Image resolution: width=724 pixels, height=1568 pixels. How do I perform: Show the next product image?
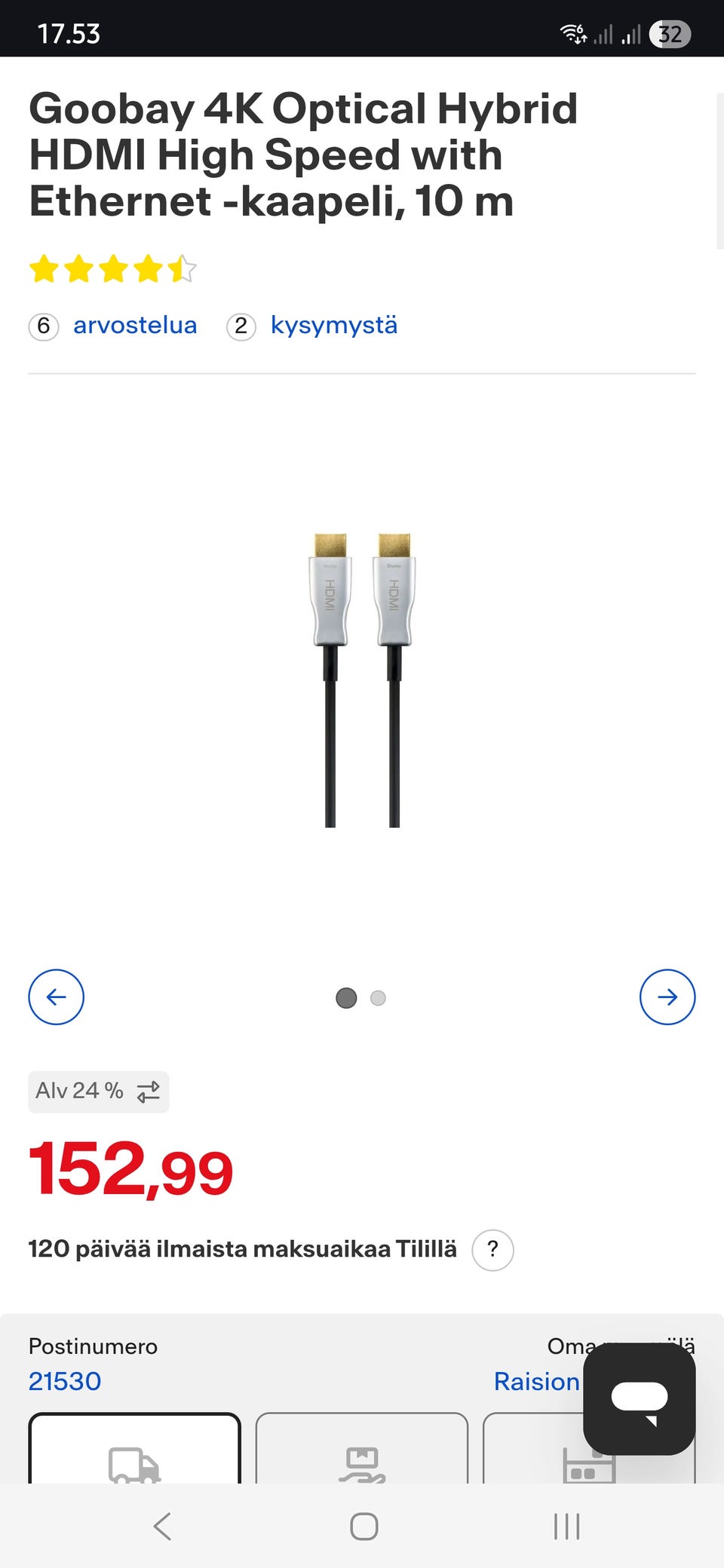[x=667, y=997]
